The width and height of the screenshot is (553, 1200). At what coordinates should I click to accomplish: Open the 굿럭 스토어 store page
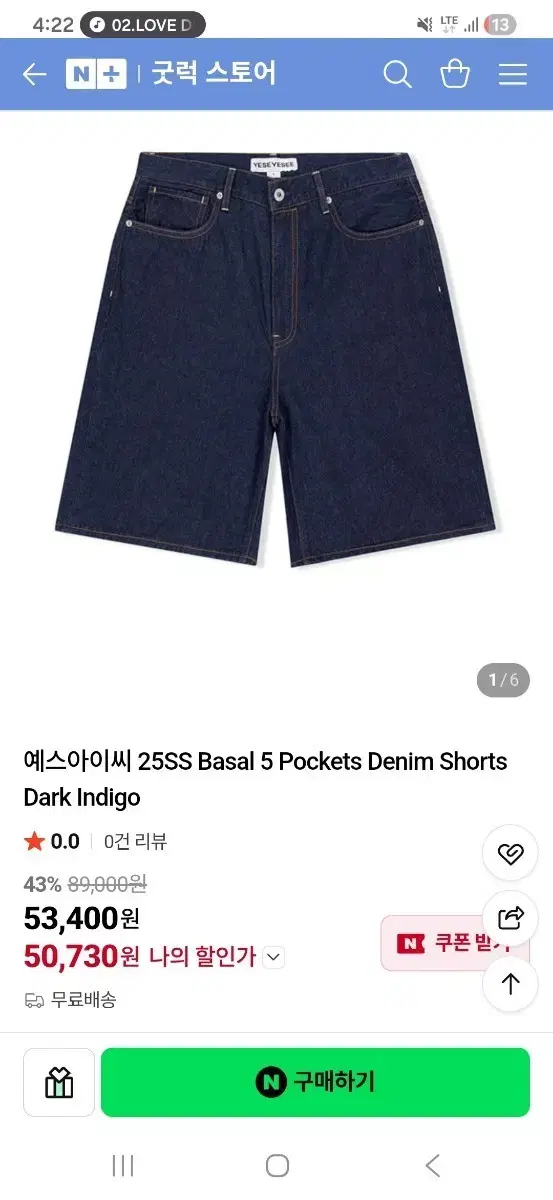click(x=213, y=74)
